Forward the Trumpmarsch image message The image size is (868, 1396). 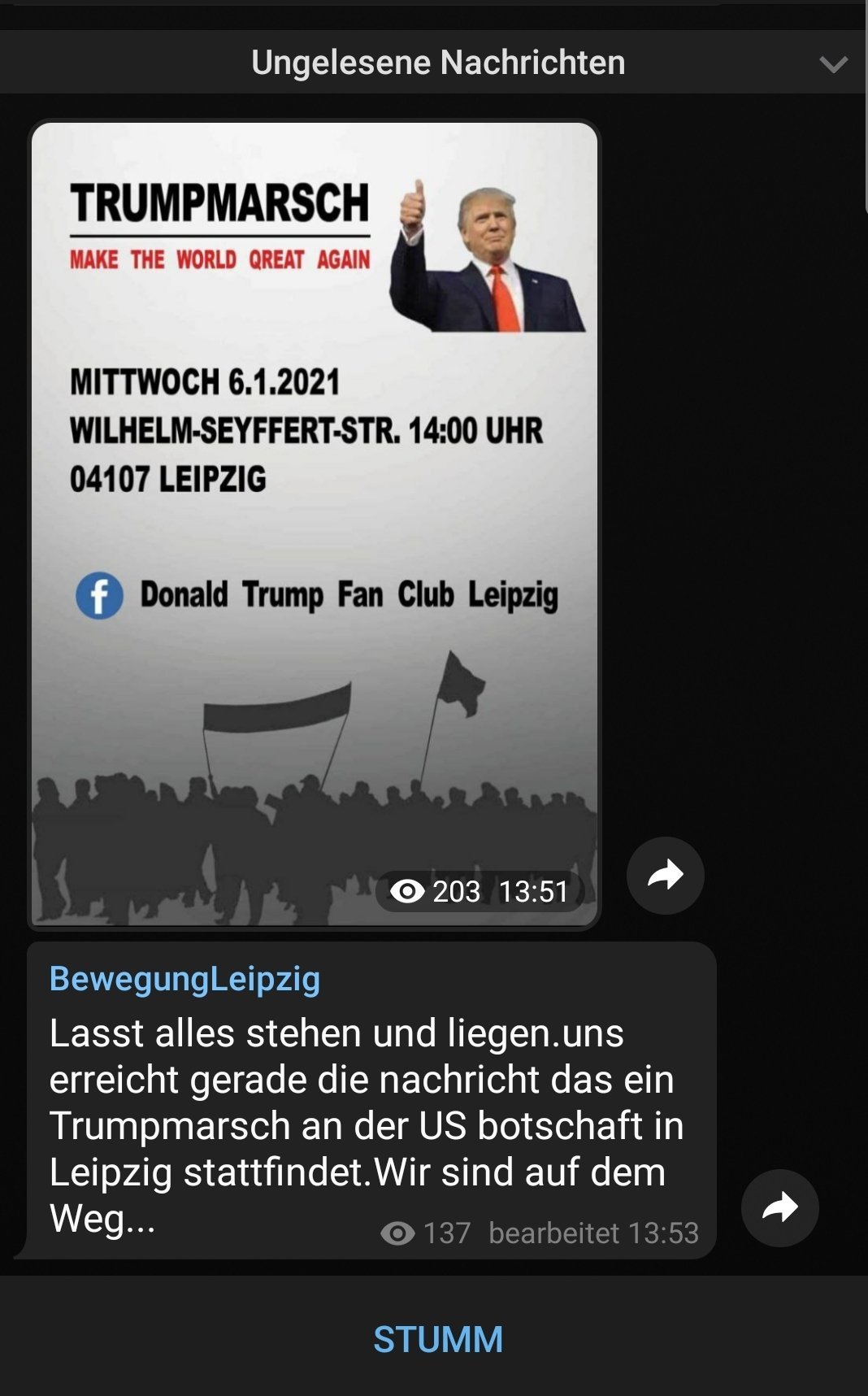pyautogui.click(x=665, y=876)
